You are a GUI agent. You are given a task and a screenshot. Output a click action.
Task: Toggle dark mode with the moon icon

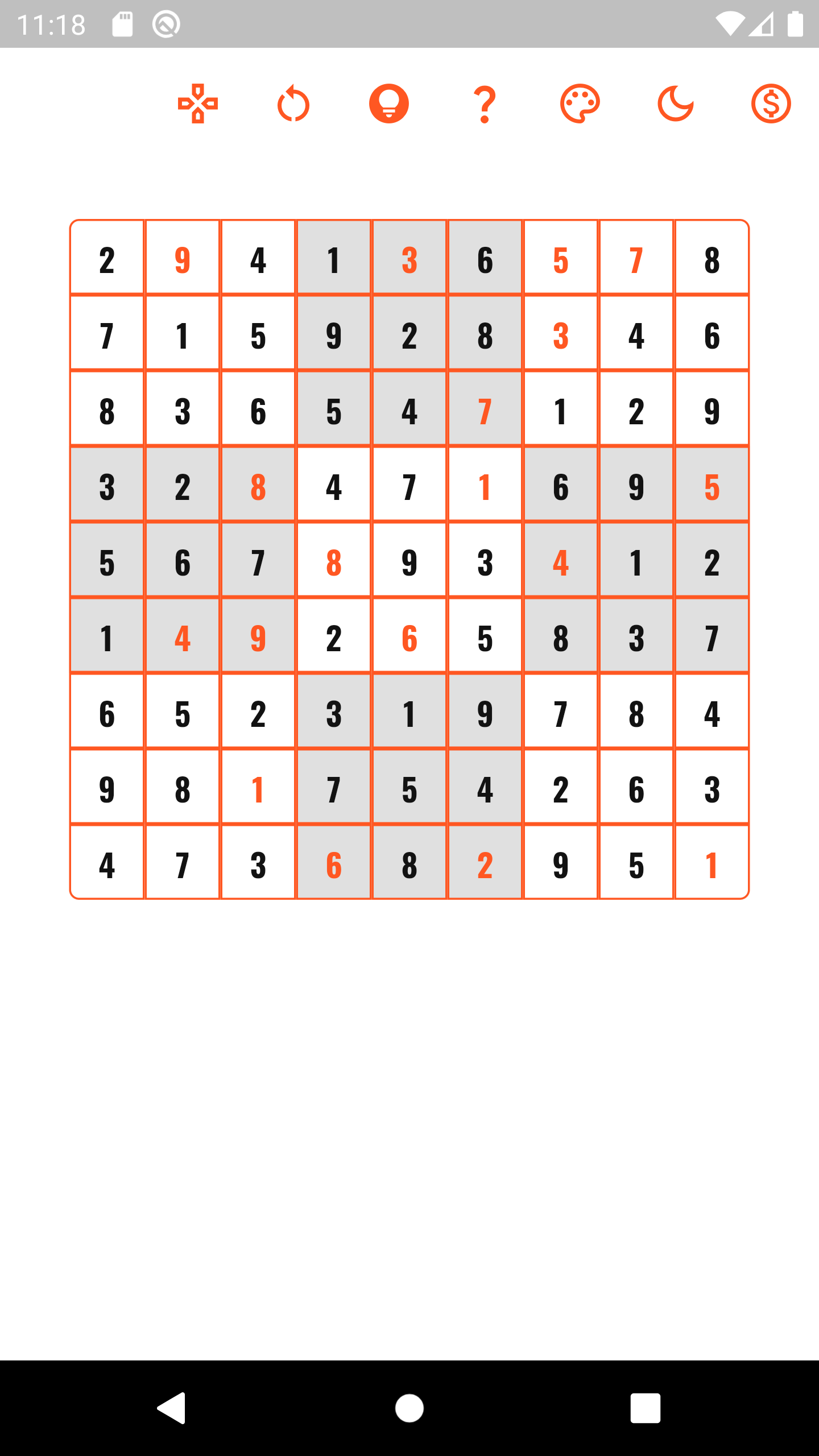click(x=676, y=104)
